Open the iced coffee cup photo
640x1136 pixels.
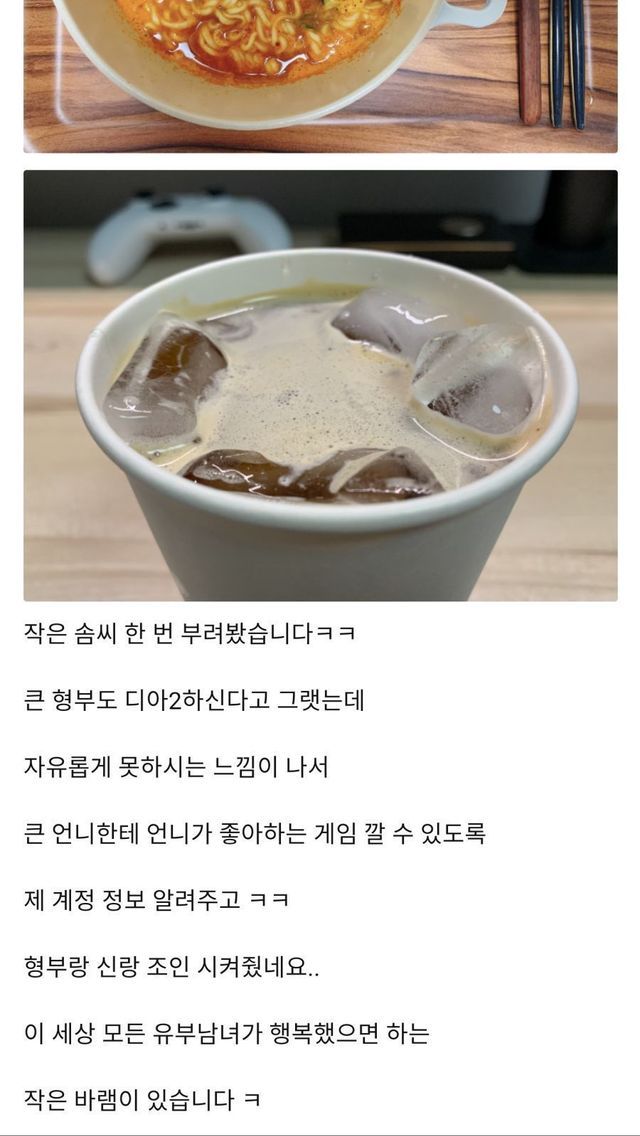tap(320, 385)
